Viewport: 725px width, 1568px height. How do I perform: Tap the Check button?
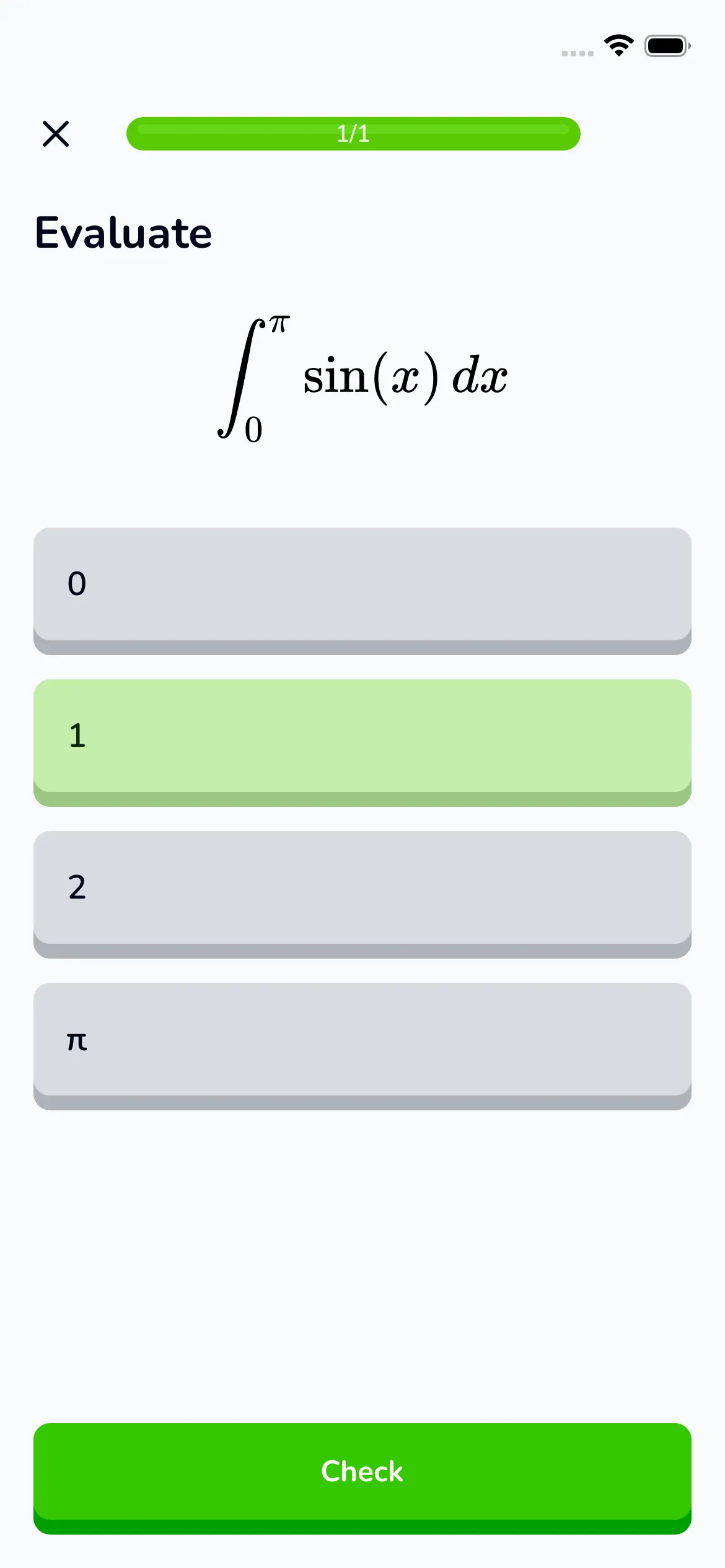(362, 1472)
